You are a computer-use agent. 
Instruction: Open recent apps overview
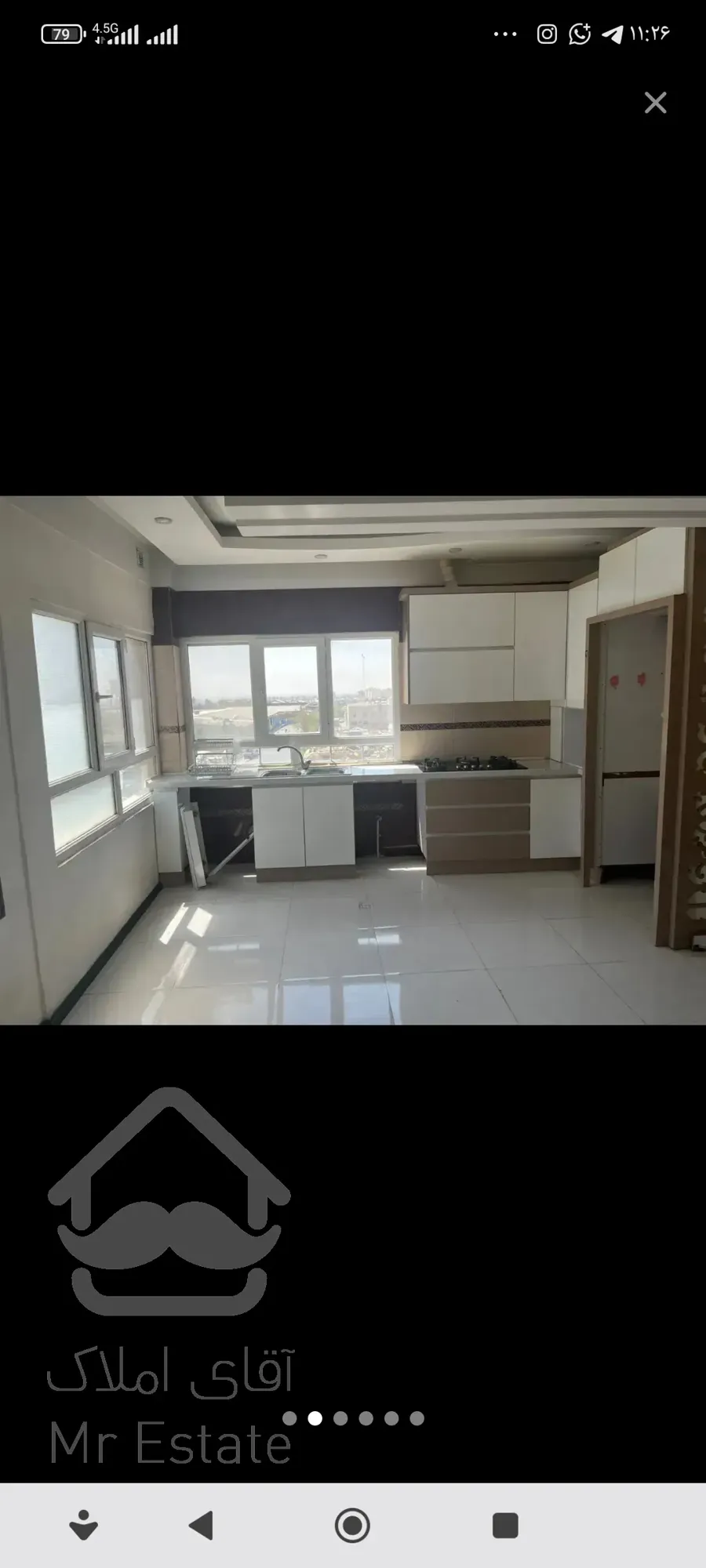[505, 1526]
